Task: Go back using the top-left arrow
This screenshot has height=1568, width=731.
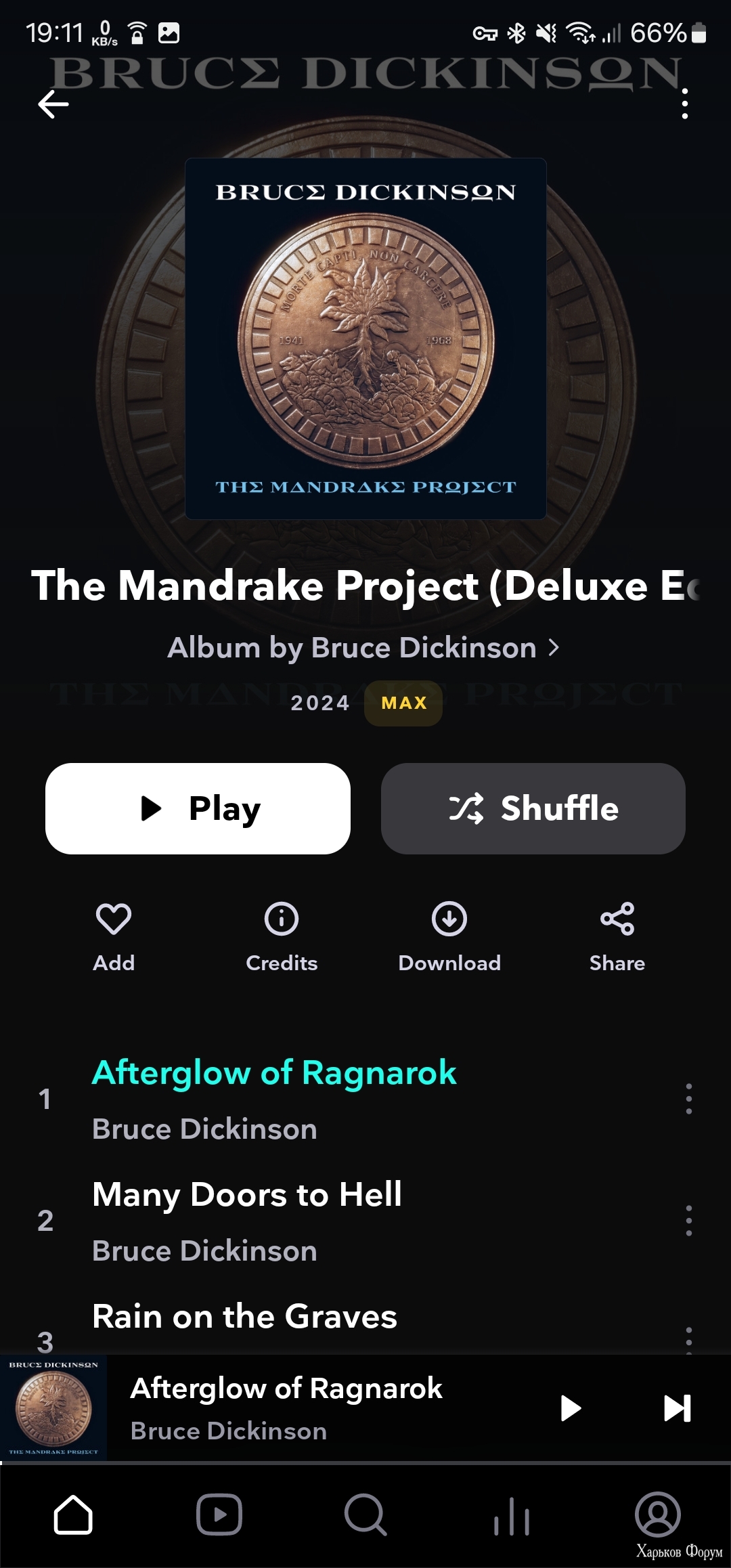Action: 53,104
